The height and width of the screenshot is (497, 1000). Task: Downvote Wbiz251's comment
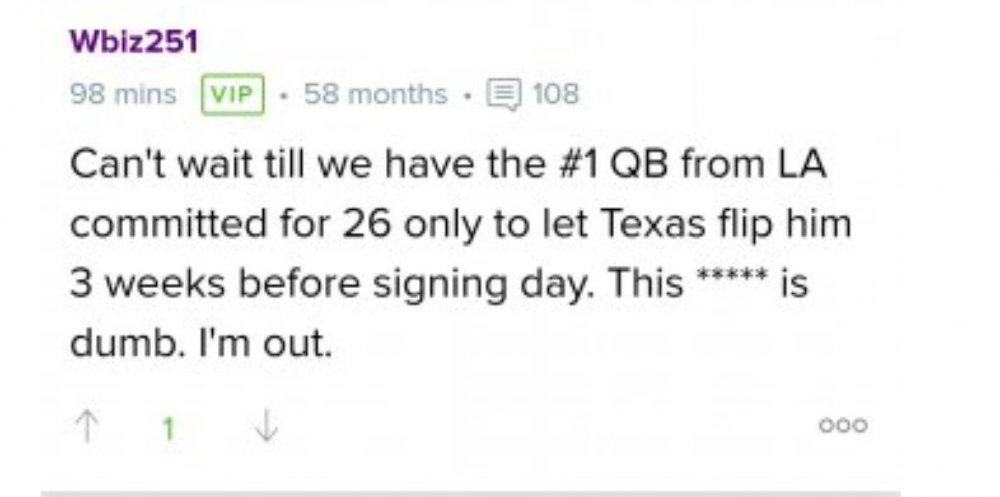pyautogui.click(x=266, y=428)
